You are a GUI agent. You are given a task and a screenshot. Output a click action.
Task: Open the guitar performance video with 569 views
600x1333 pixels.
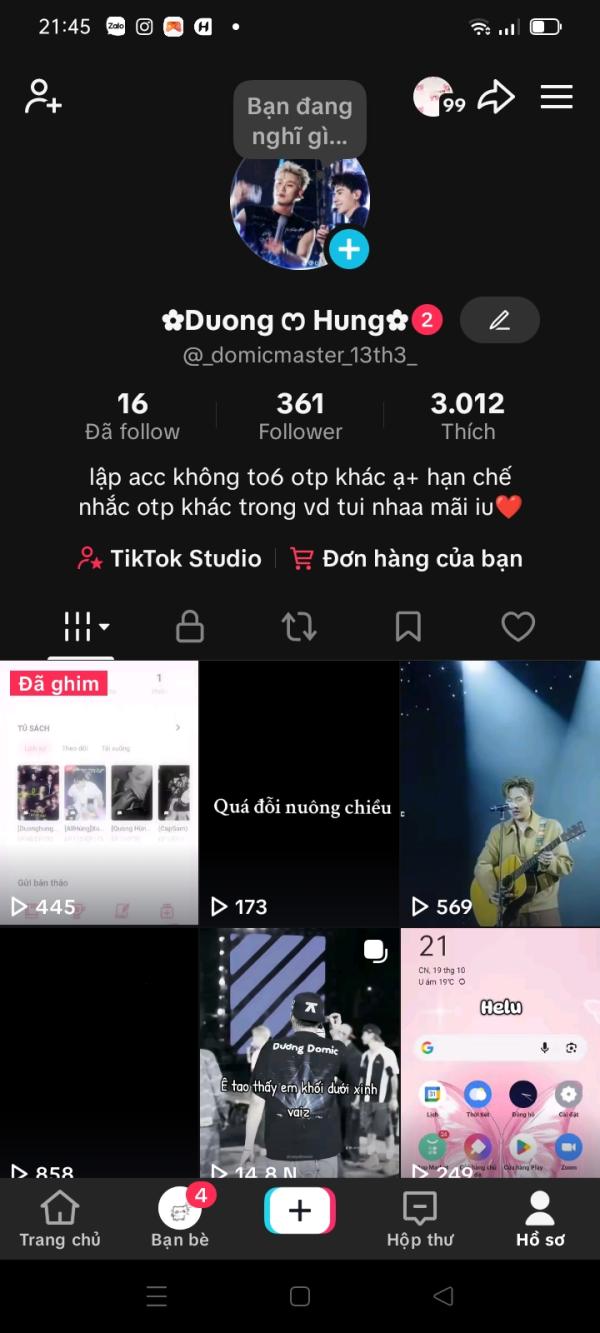500,792
